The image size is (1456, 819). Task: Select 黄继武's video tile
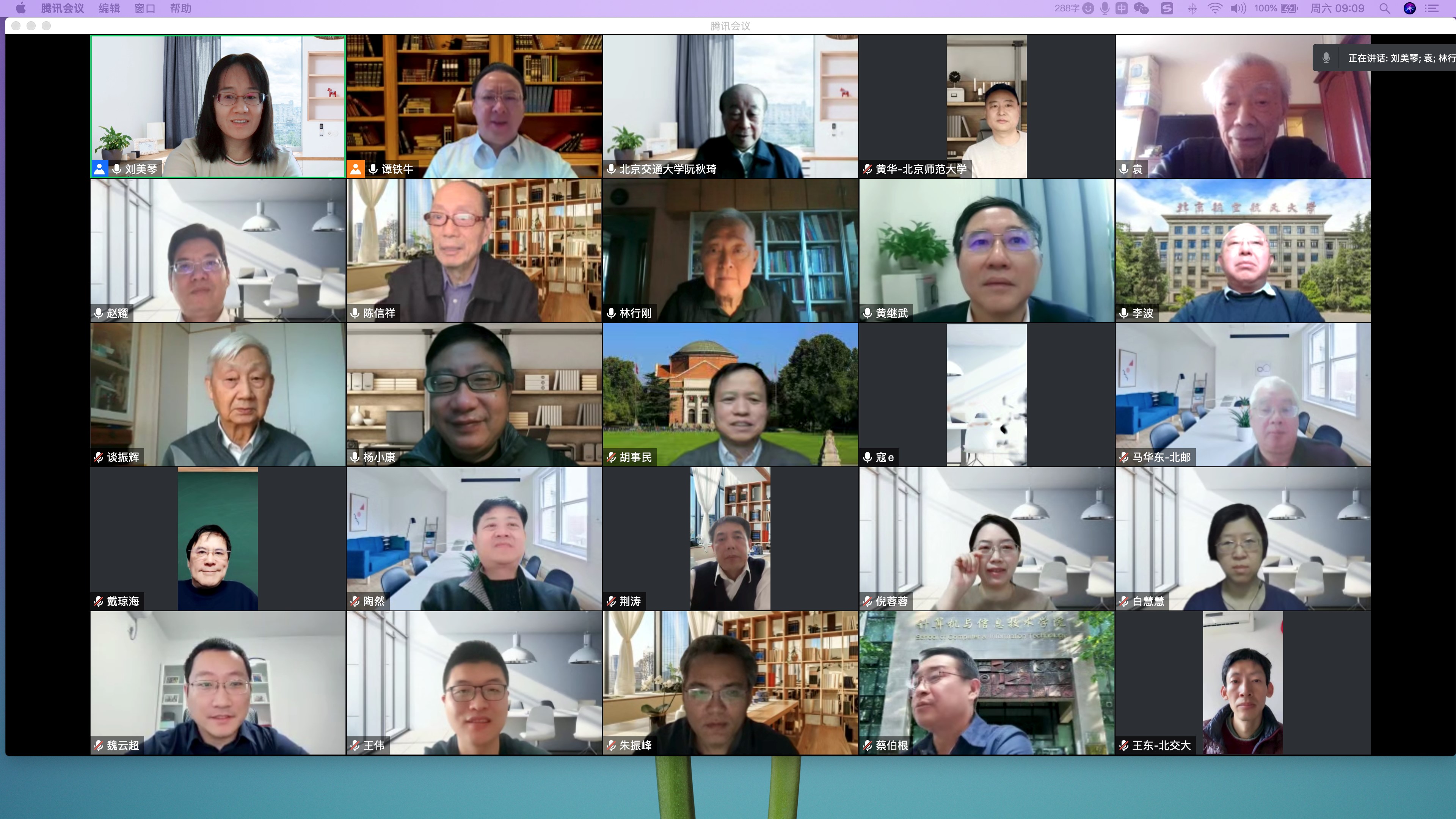pos(986,250)
